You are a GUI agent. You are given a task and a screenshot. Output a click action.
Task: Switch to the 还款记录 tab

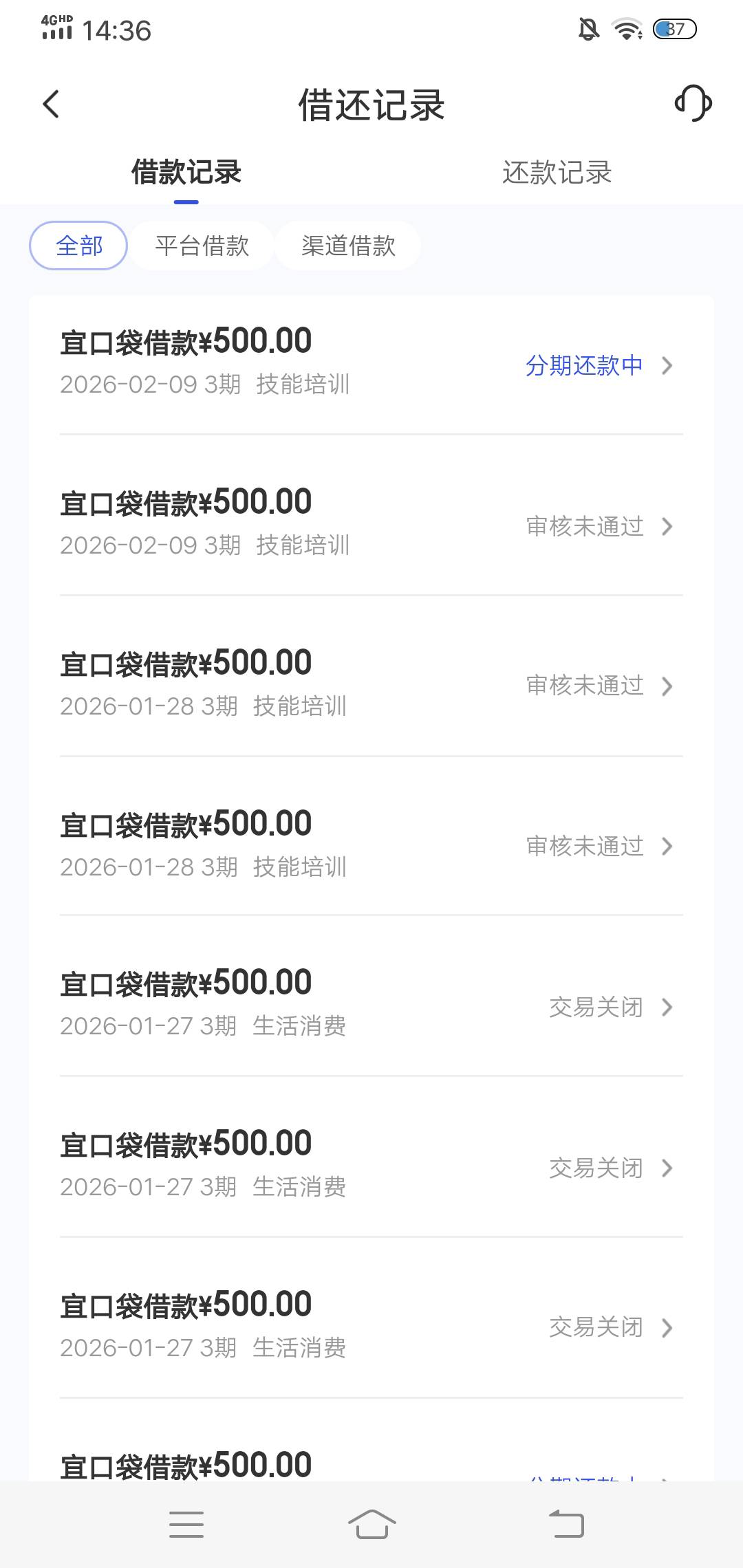coord(557,173)
